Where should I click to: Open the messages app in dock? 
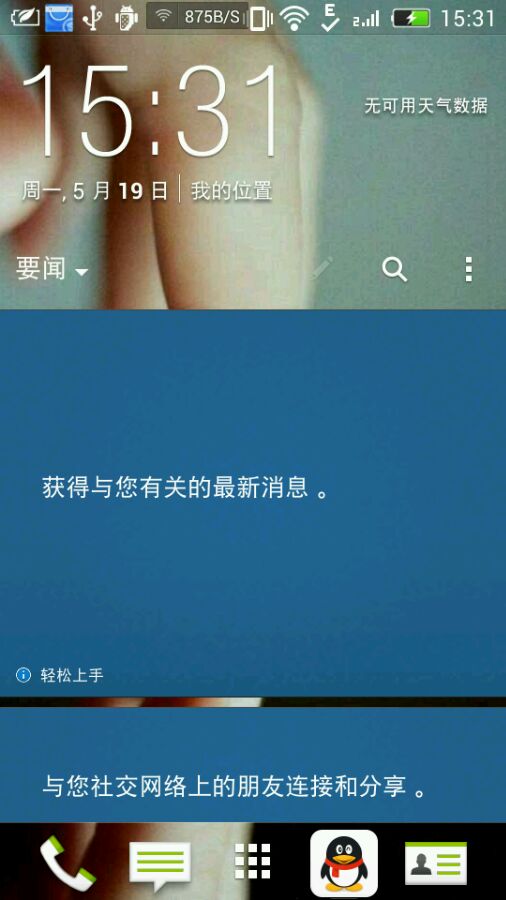[160, 864]
